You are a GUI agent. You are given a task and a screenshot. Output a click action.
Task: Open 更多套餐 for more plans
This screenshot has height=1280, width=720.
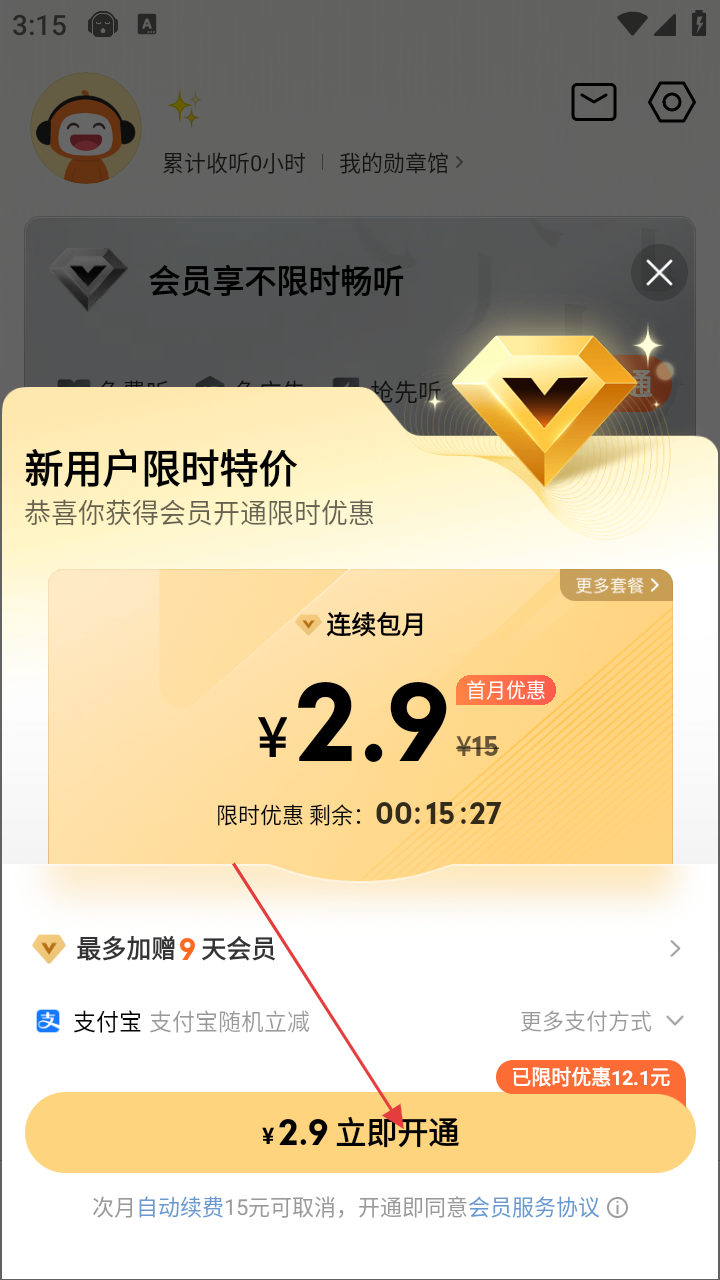[616, 585]
